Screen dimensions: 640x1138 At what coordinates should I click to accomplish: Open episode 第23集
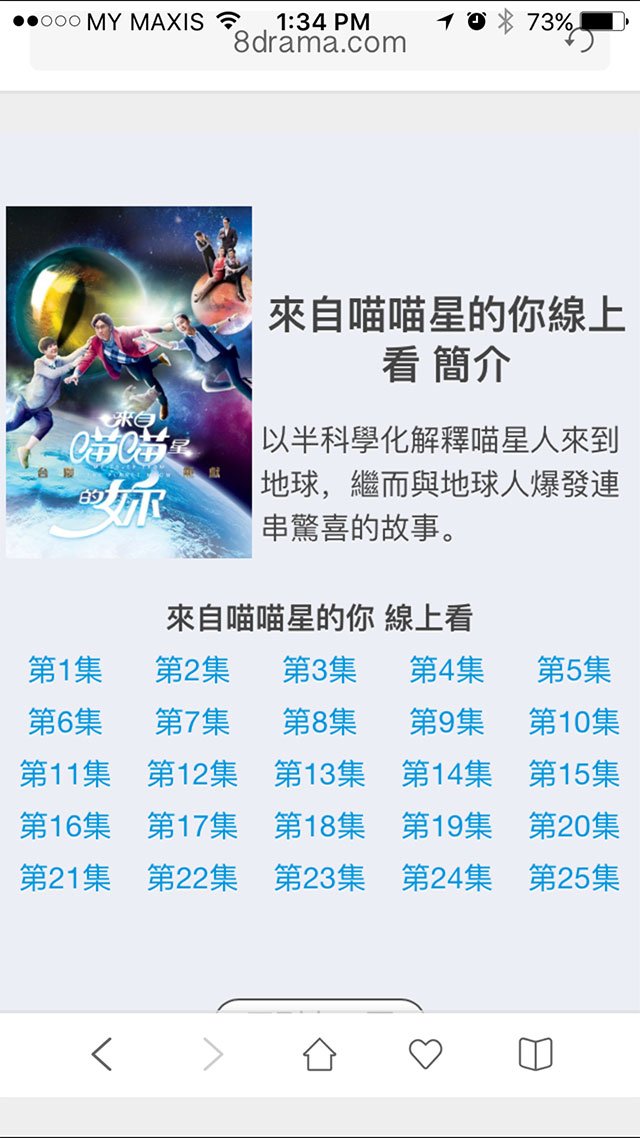click(319, 878)
